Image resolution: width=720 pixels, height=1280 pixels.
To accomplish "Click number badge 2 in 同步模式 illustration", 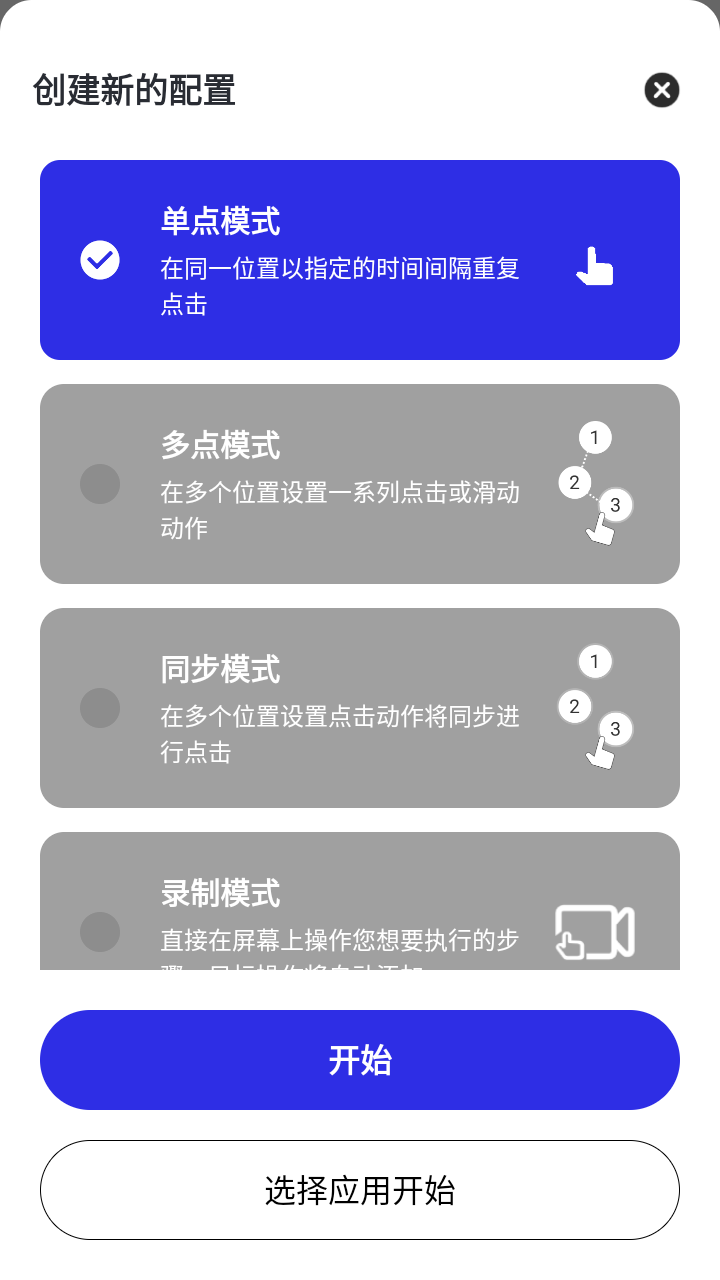I will 574,707.
